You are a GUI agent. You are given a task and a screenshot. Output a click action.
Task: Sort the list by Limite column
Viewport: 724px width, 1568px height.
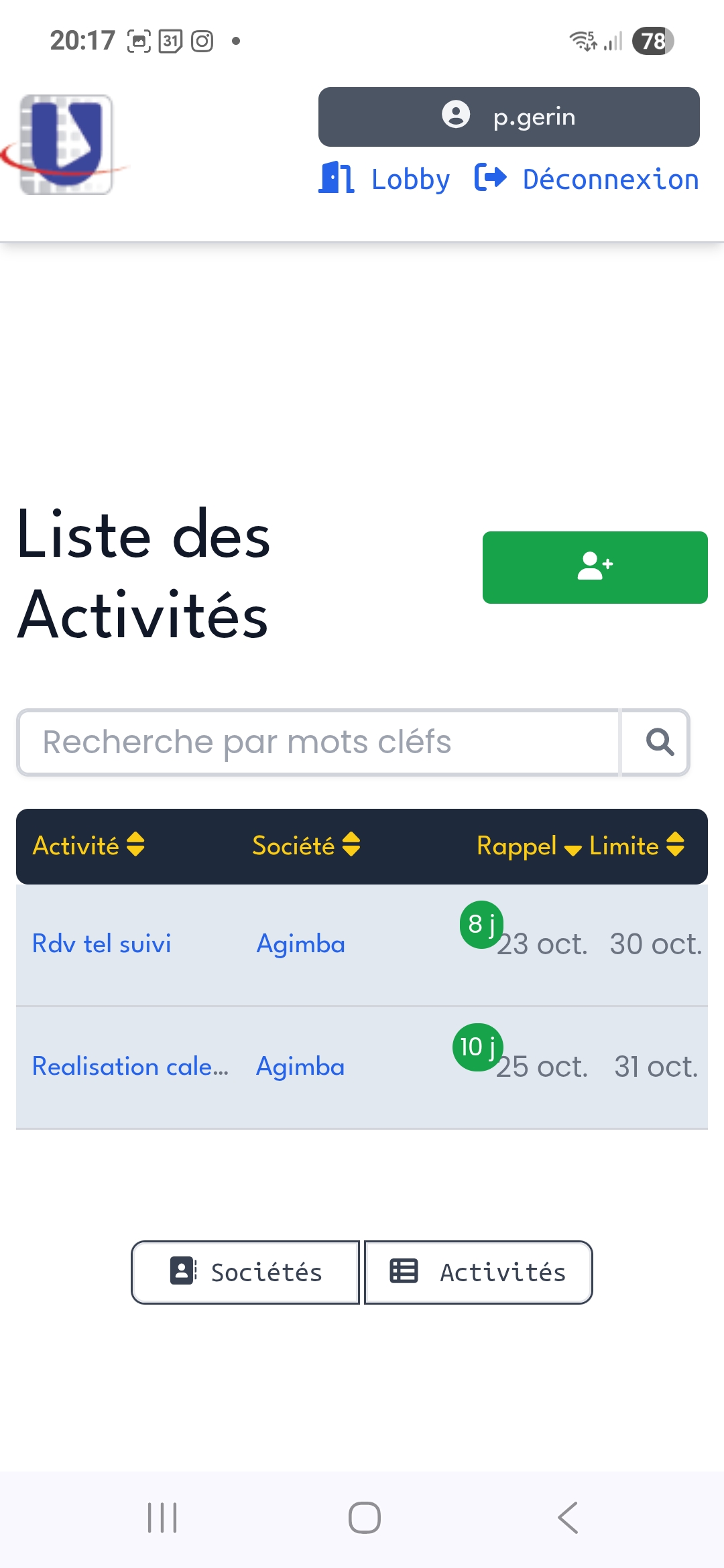637,846
